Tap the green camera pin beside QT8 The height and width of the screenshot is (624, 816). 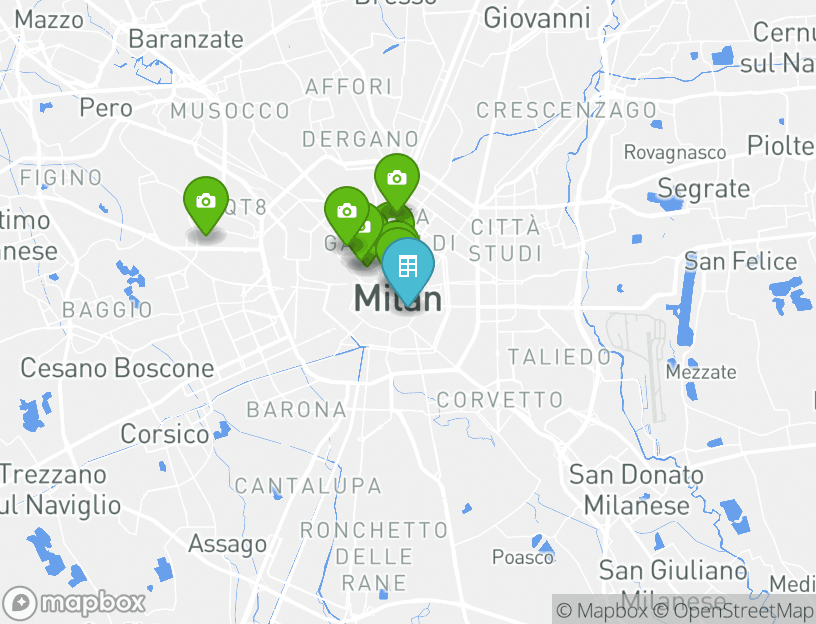[x=206, y=202]
